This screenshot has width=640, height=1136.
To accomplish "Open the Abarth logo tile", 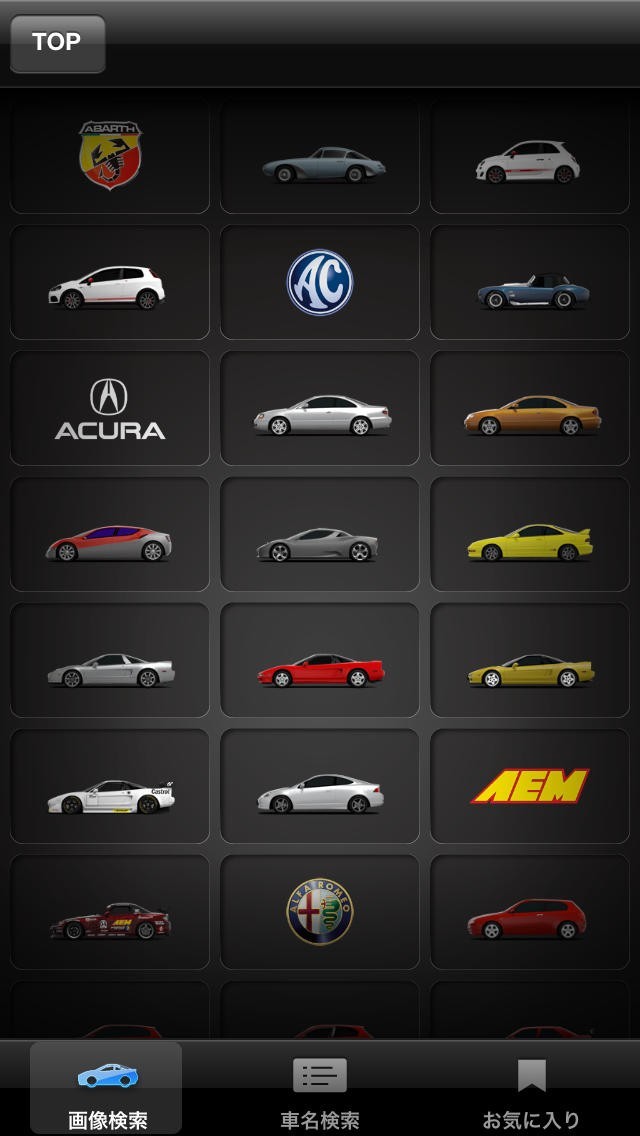I will pyautogui.click(x=110, y=156).
